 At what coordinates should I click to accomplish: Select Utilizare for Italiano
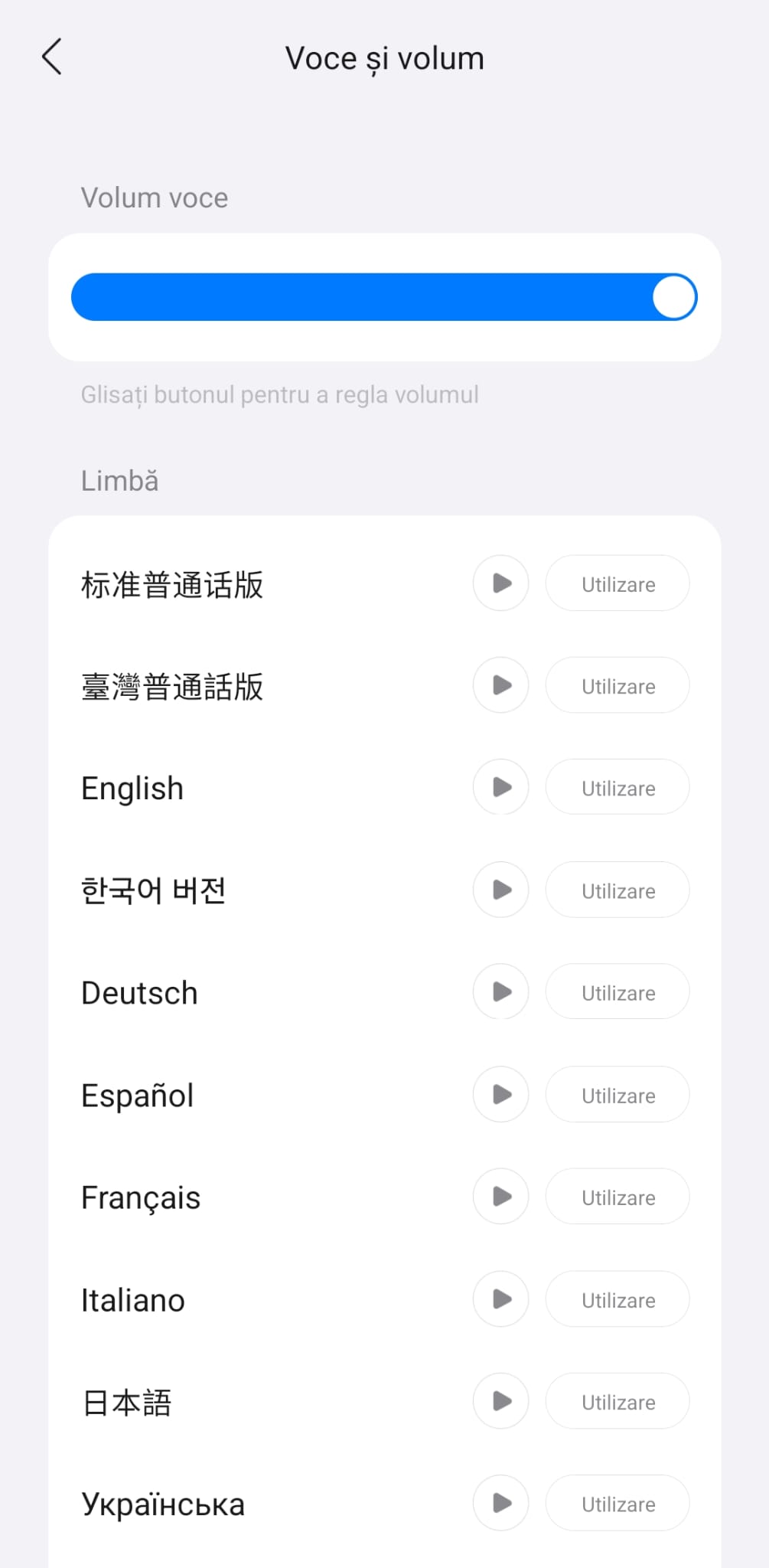(x=617, y=1299)
